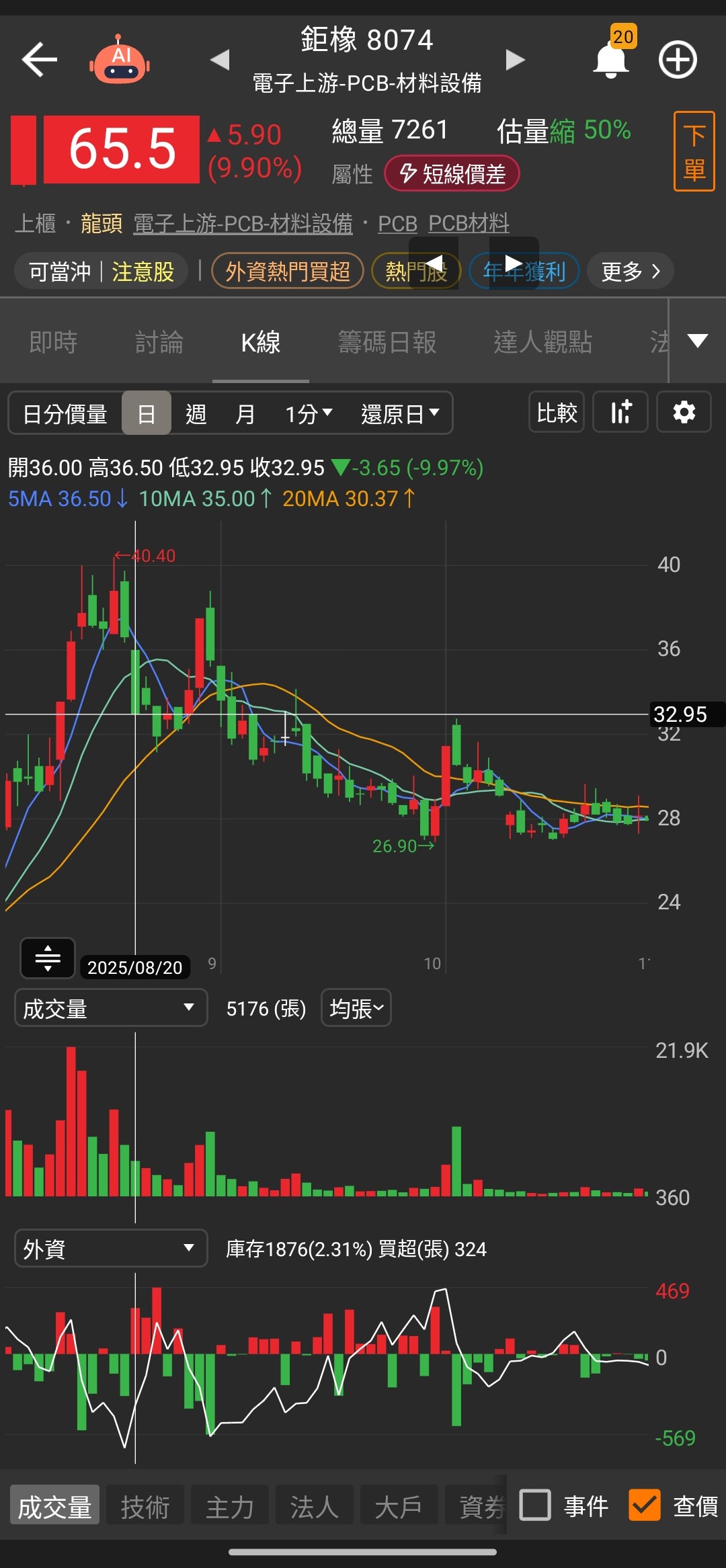Select the 週 weekly chart option

[196, 413]
